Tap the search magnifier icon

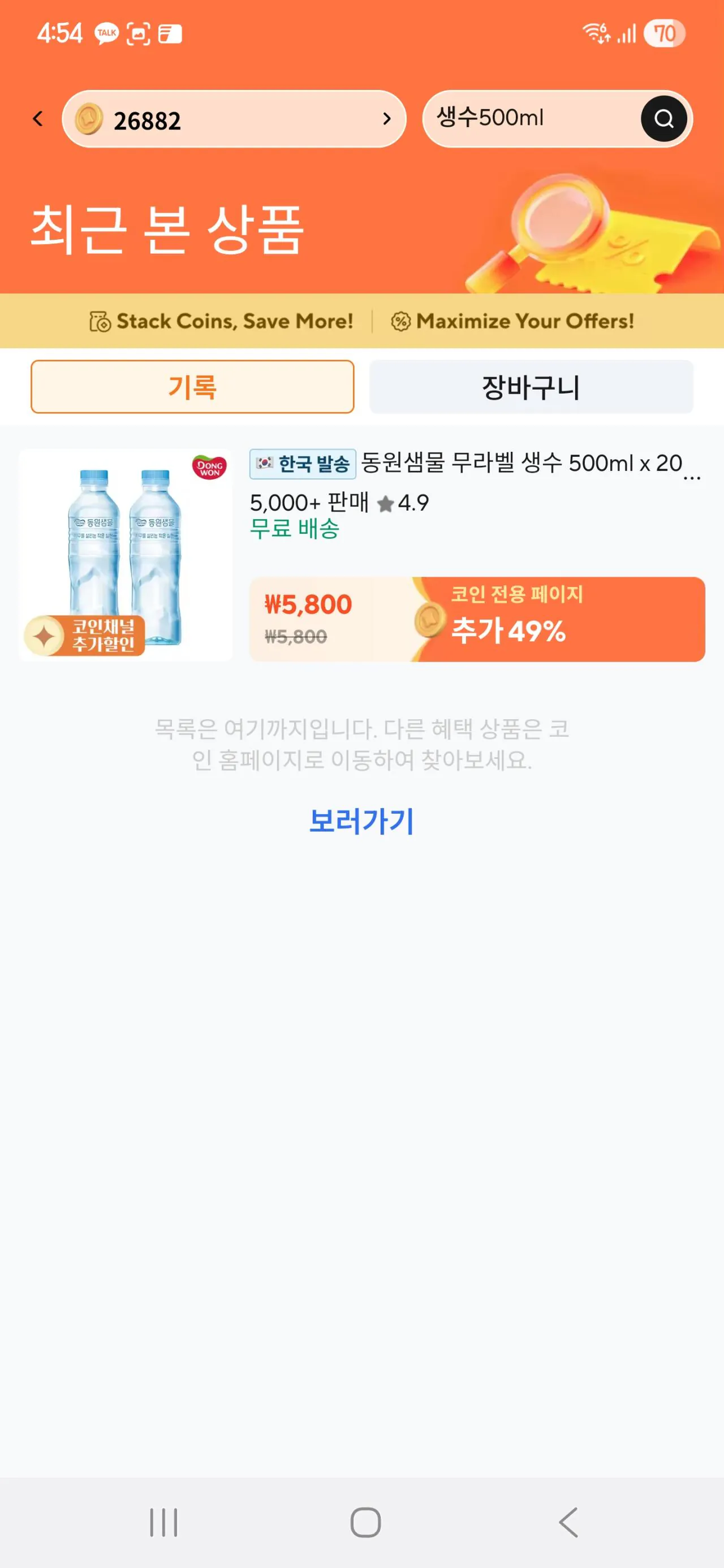coord(663,119)
